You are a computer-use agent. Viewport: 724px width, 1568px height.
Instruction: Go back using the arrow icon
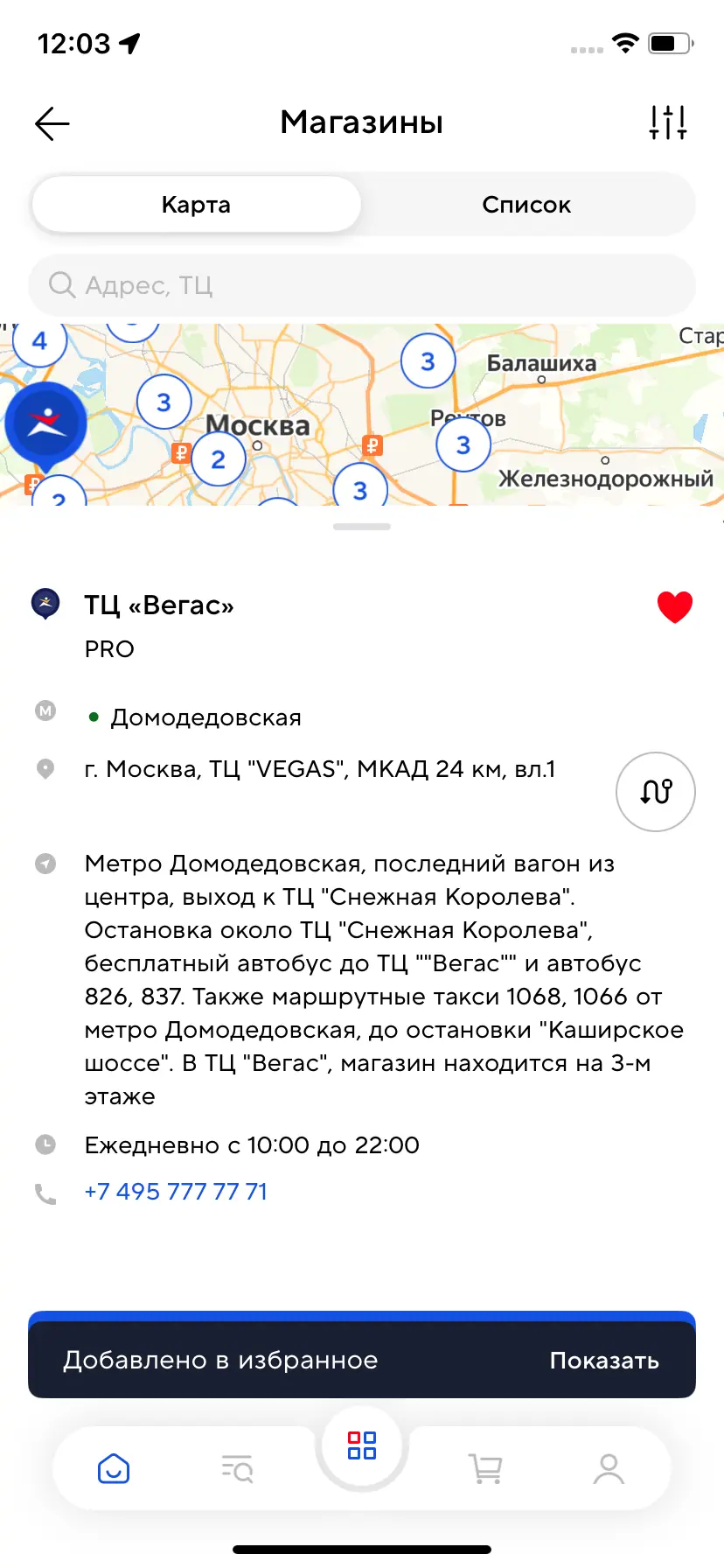point(52,123)
